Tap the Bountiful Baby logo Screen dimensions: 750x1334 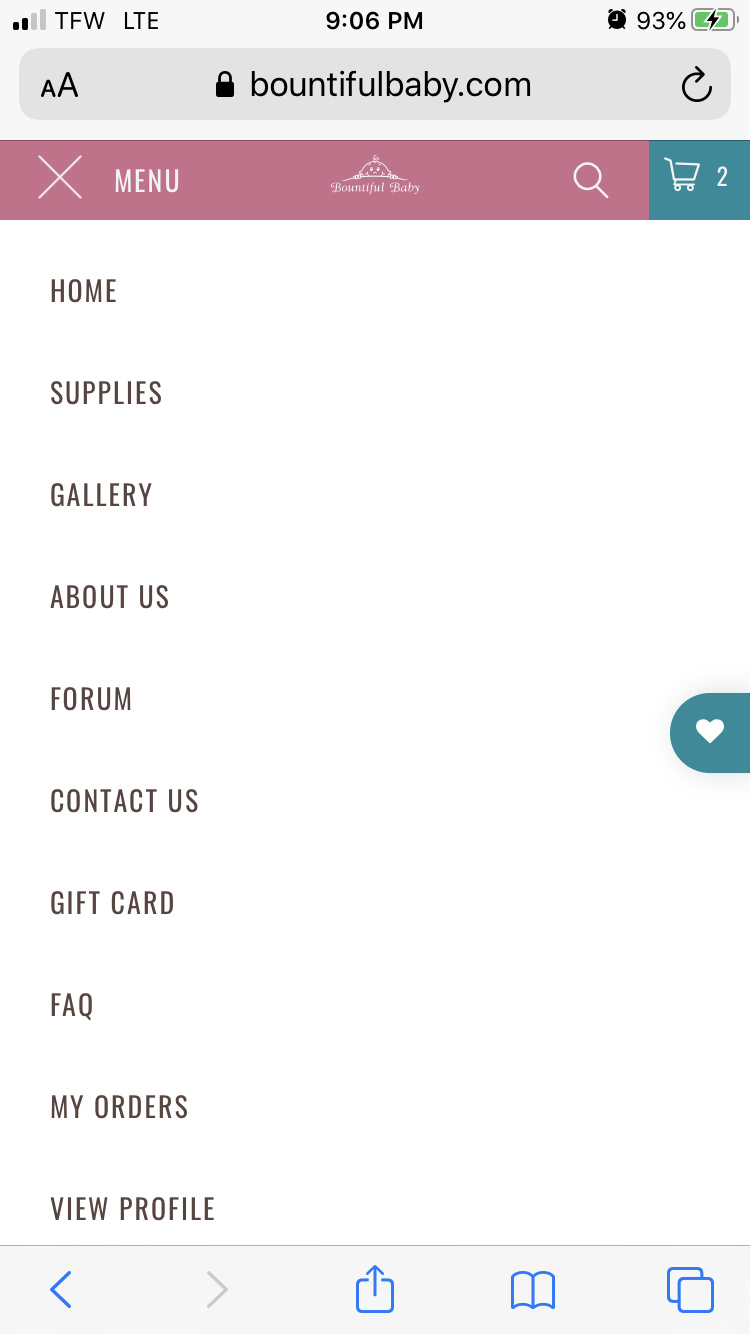click(x=375, y=175)
